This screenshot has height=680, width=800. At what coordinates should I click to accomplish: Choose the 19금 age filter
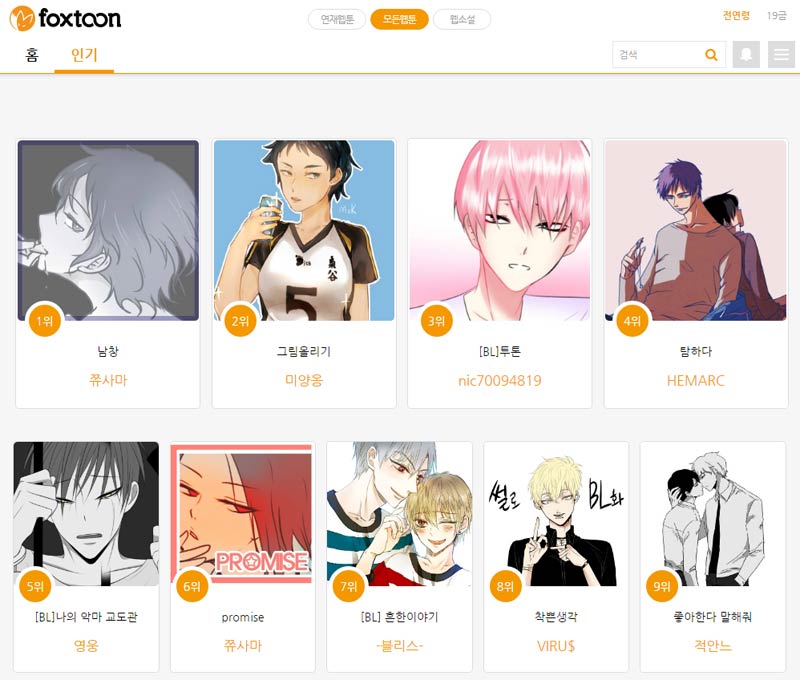776,16
